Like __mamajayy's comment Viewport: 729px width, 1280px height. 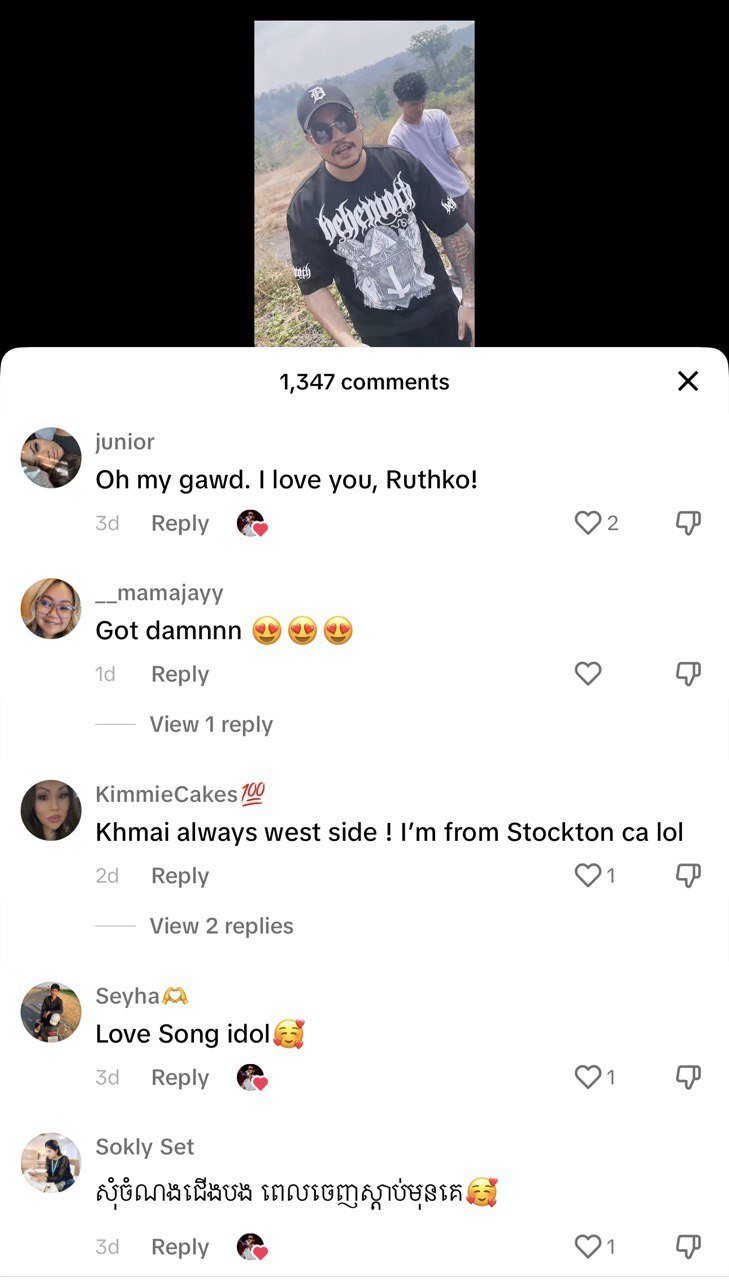click(x=588, y=674)
